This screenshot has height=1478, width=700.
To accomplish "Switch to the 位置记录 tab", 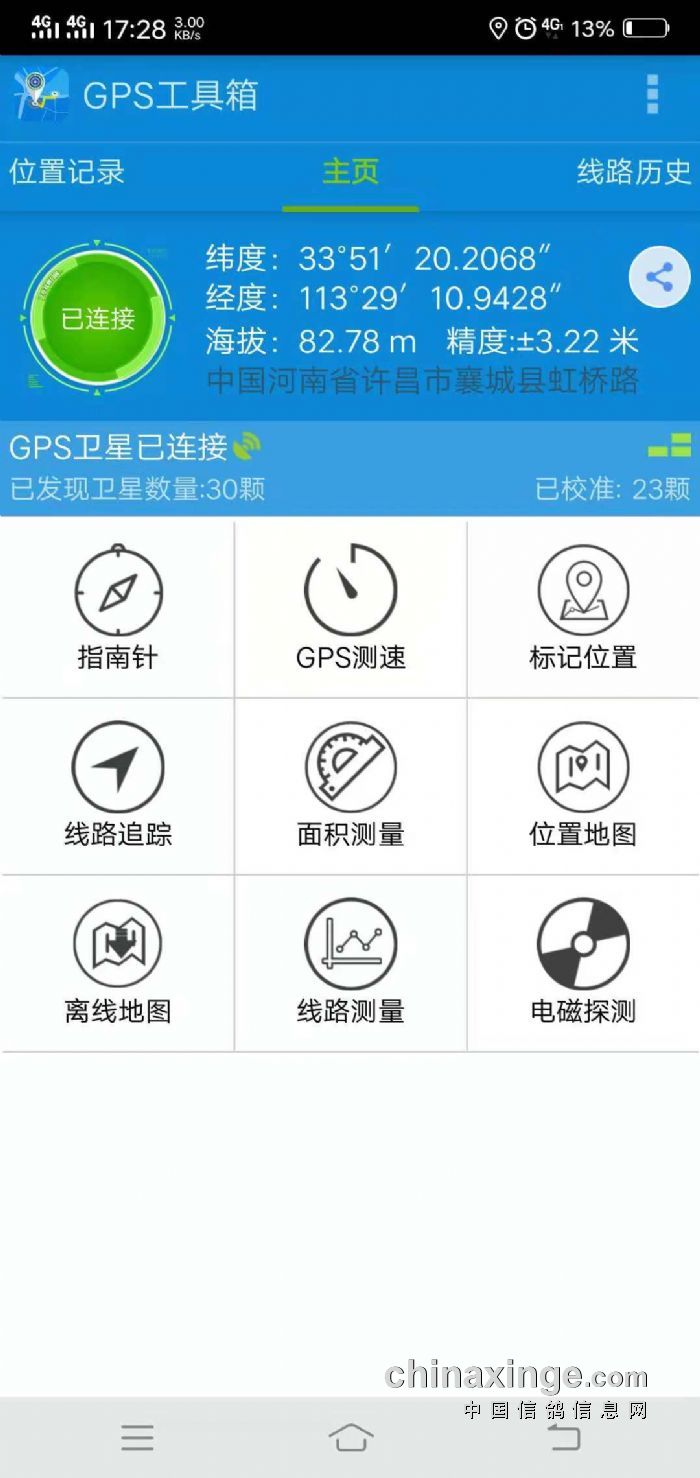I will click(67, 171).
